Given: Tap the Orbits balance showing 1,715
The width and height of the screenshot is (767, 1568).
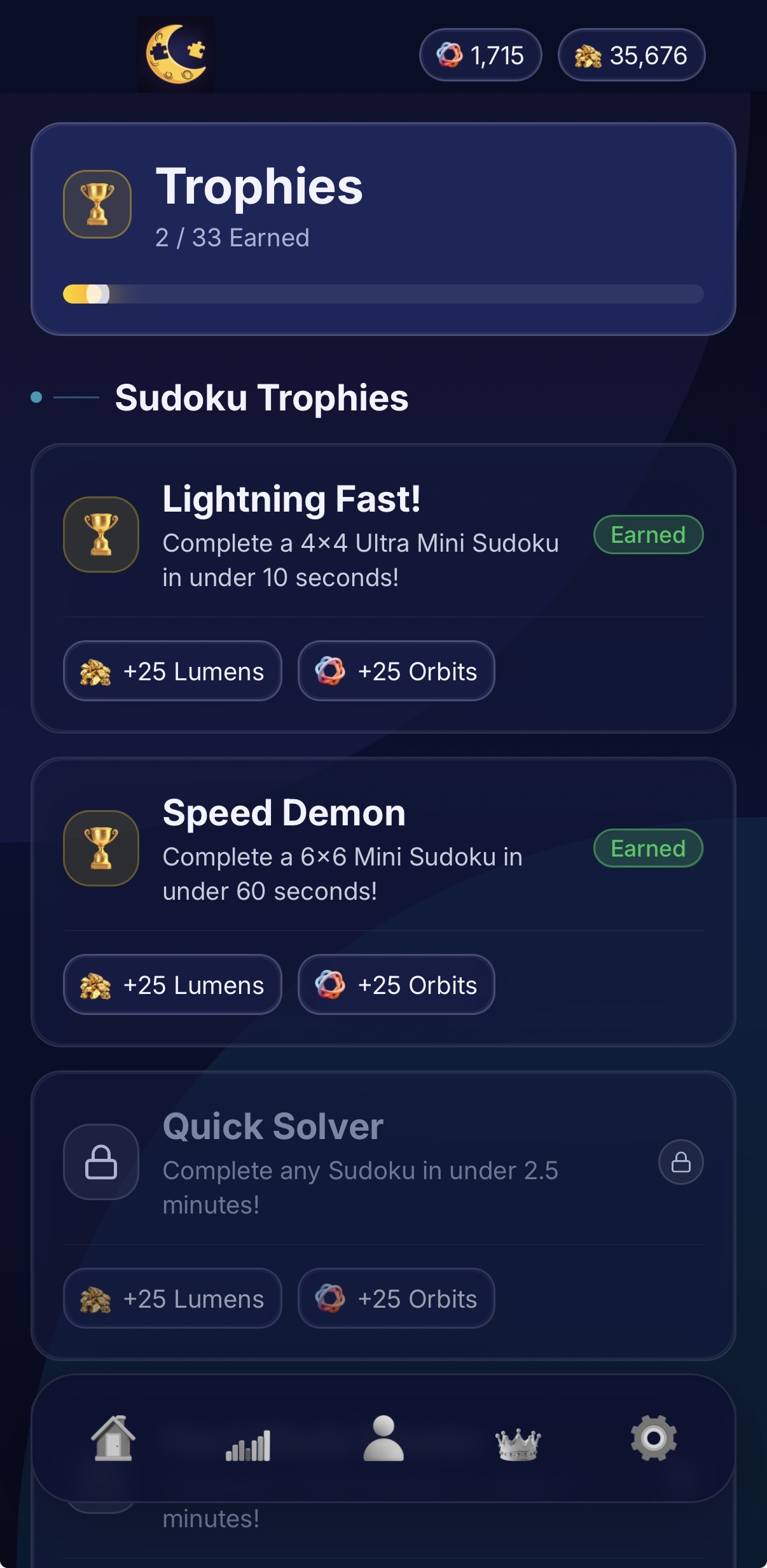Looking at the screenshot, I should click(x=481, y=55).
